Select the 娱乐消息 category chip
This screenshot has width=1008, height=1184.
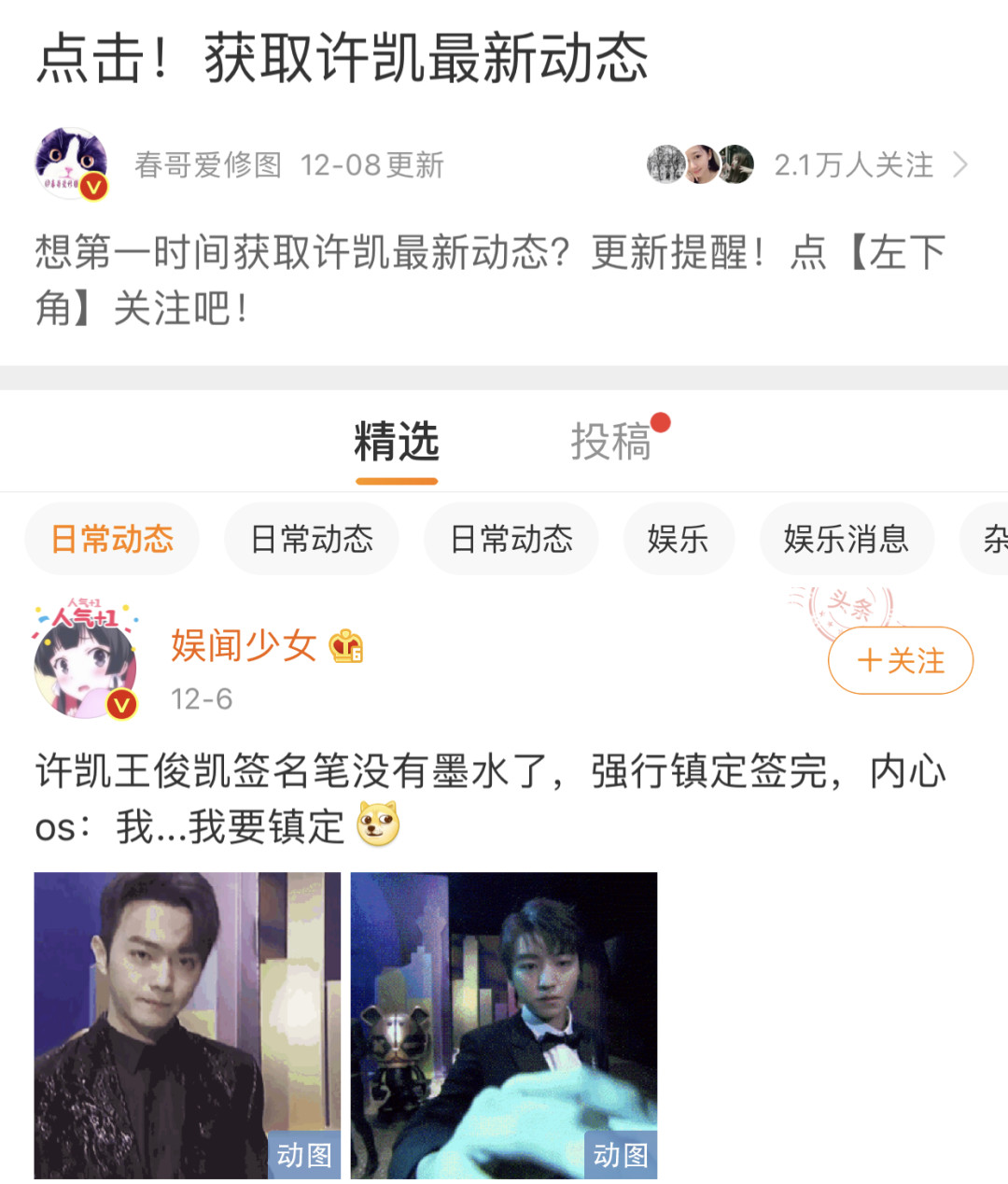pyautogui.click(x=846, y=539)
